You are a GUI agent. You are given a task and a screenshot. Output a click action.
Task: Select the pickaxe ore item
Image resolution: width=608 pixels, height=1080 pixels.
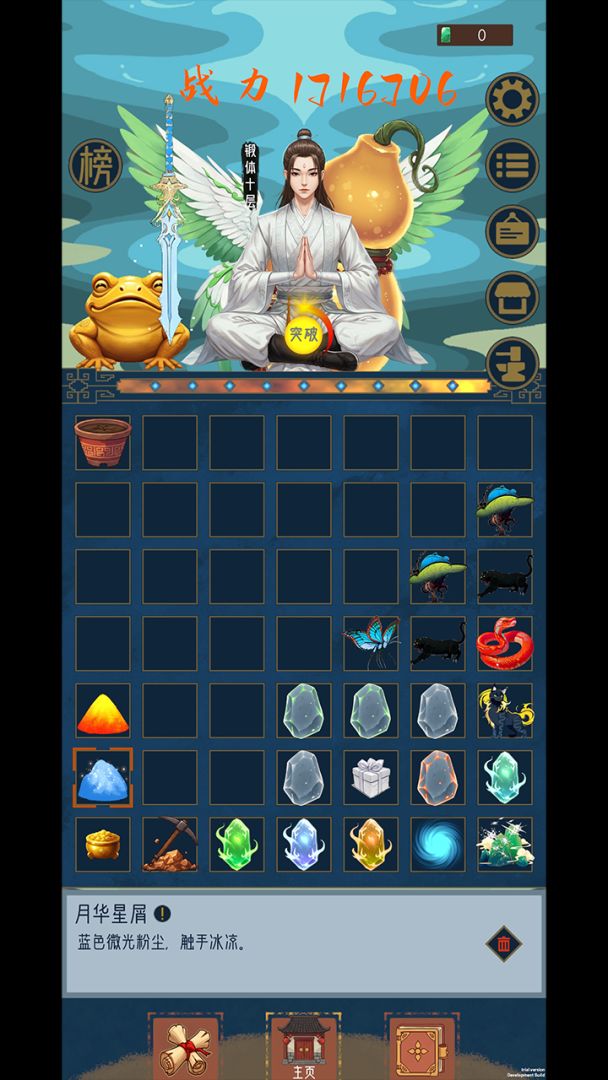(x=169, y=845)
